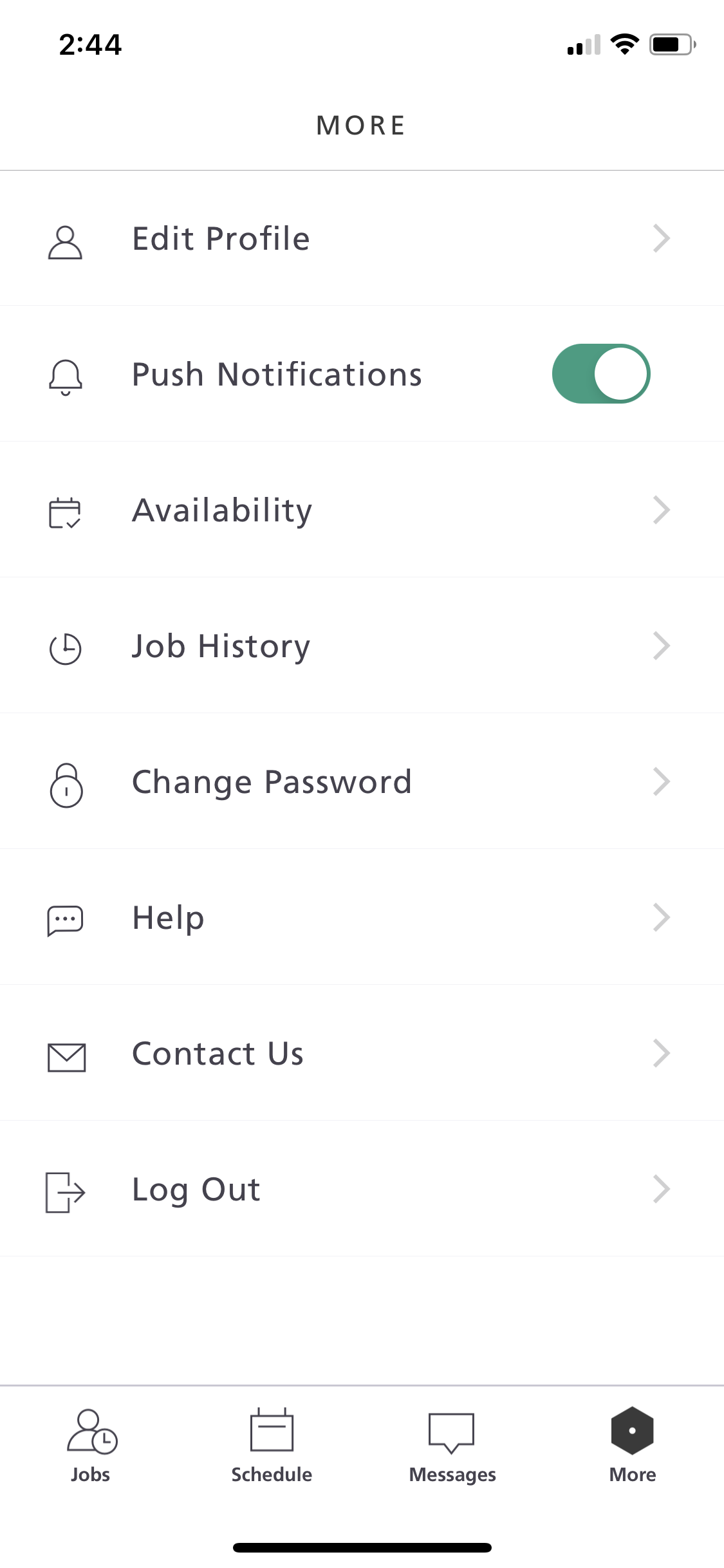Open the Edit Profile row
This screenshot has width=724, height=1568.
point(360,239)
